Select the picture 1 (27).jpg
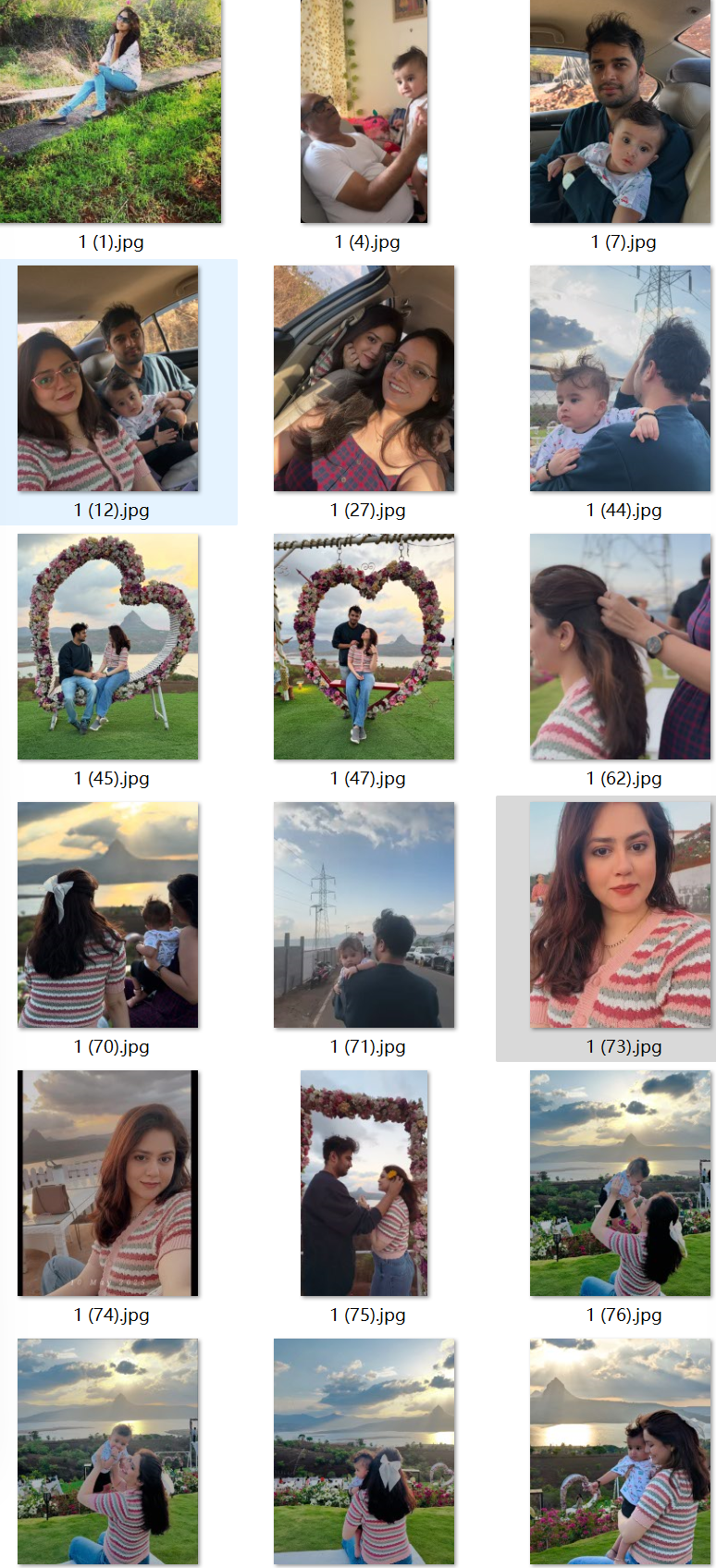The height and width of the screenshot is (1568, 716). (x=364, y=378)
